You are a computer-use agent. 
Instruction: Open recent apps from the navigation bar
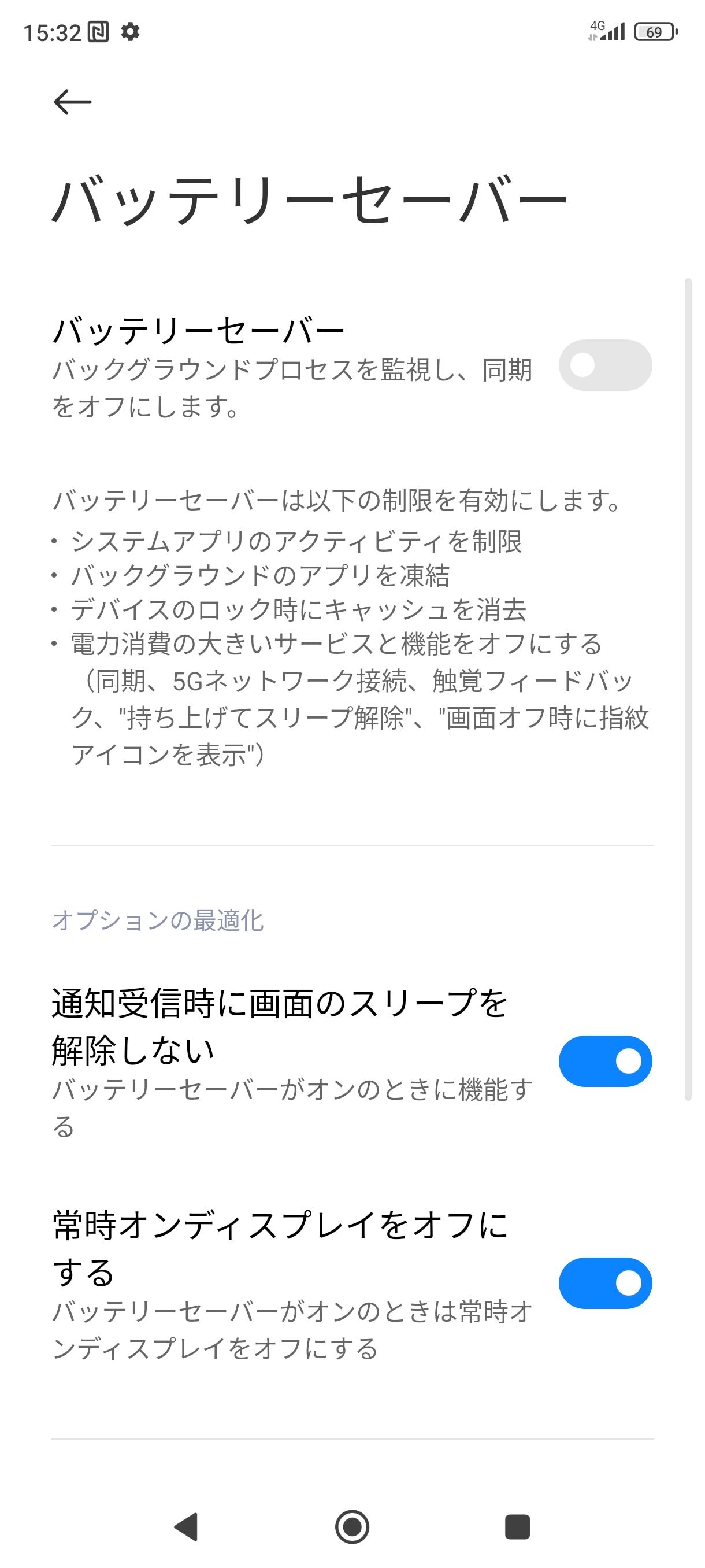(x=517, y=1526)
